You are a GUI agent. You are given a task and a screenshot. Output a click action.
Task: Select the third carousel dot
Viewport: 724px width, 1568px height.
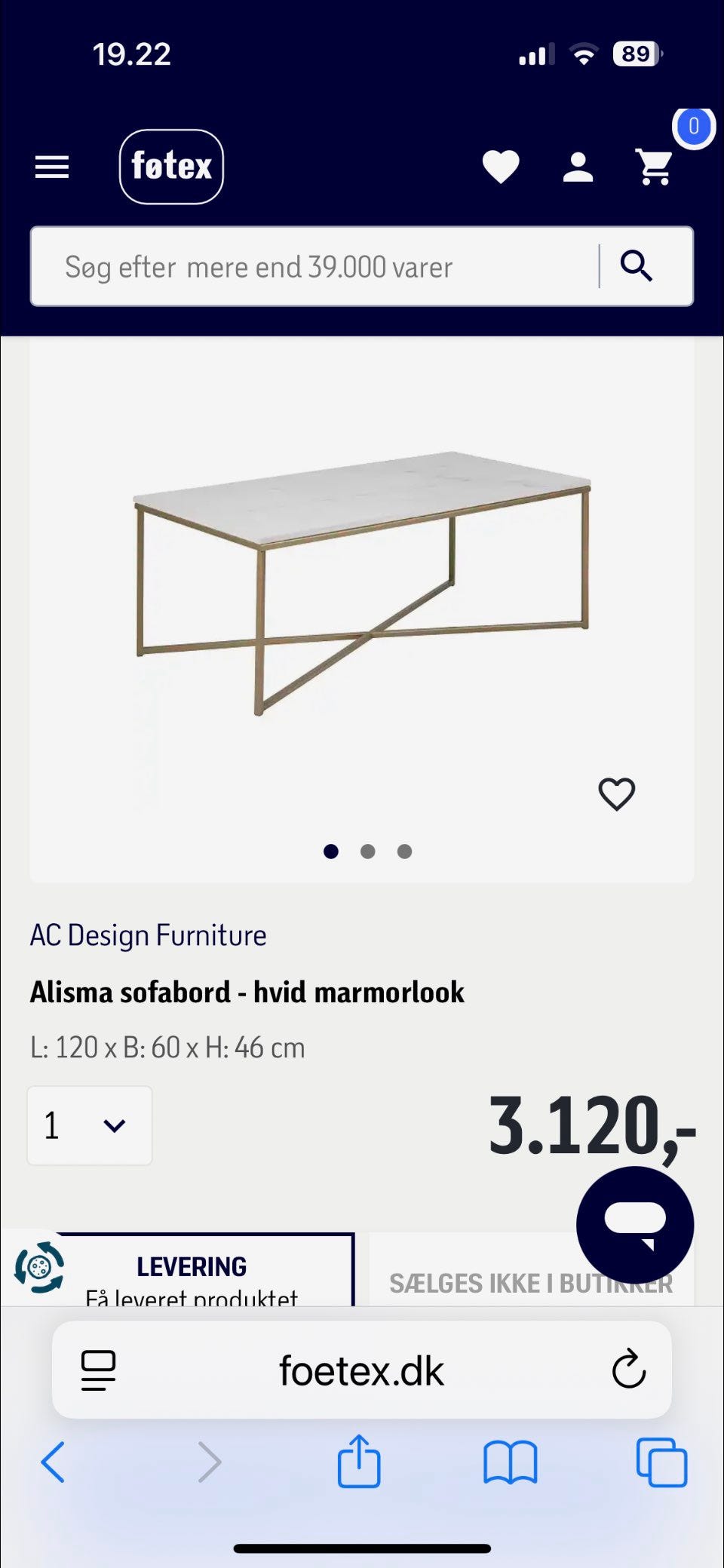(404, 852)
